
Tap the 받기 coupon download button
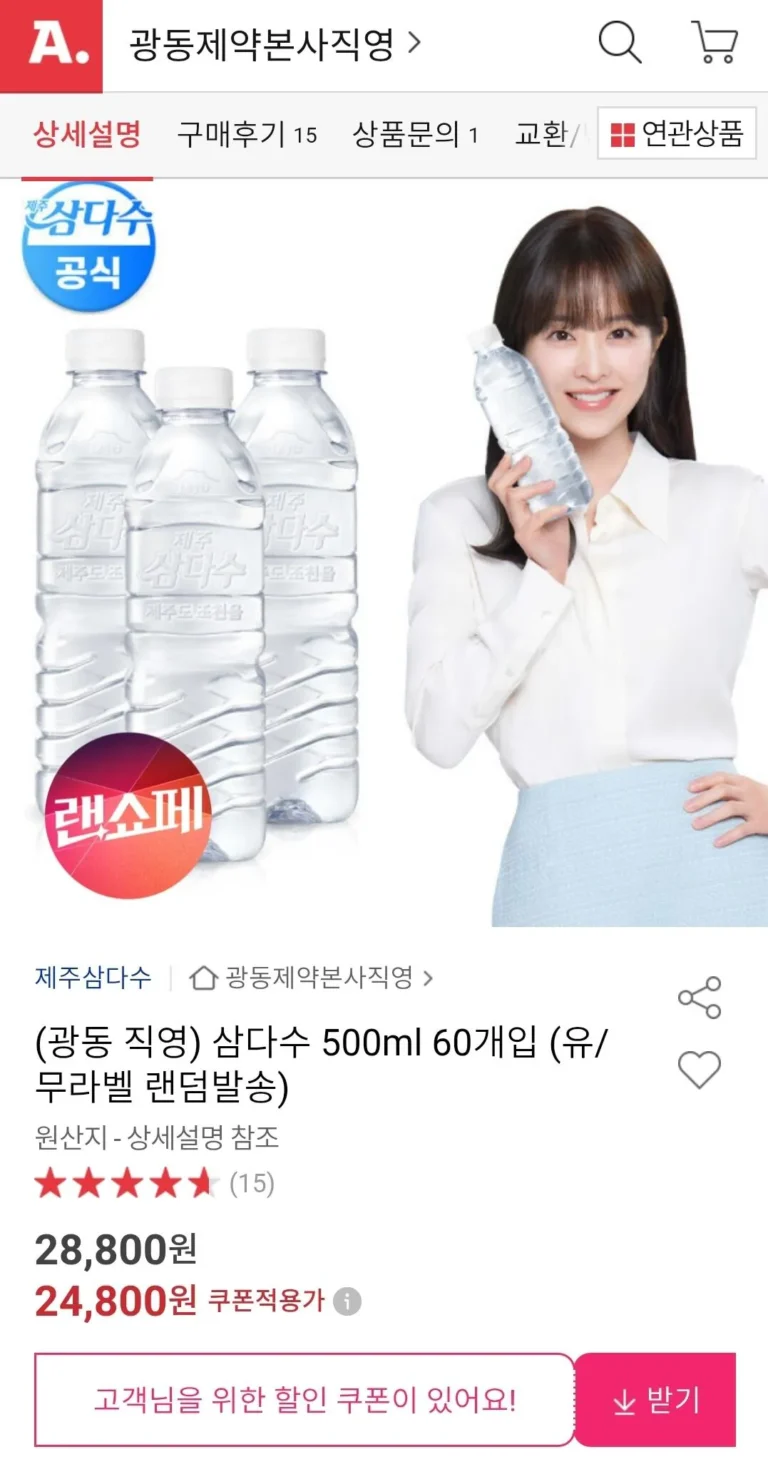click(x=655, y=1400)
